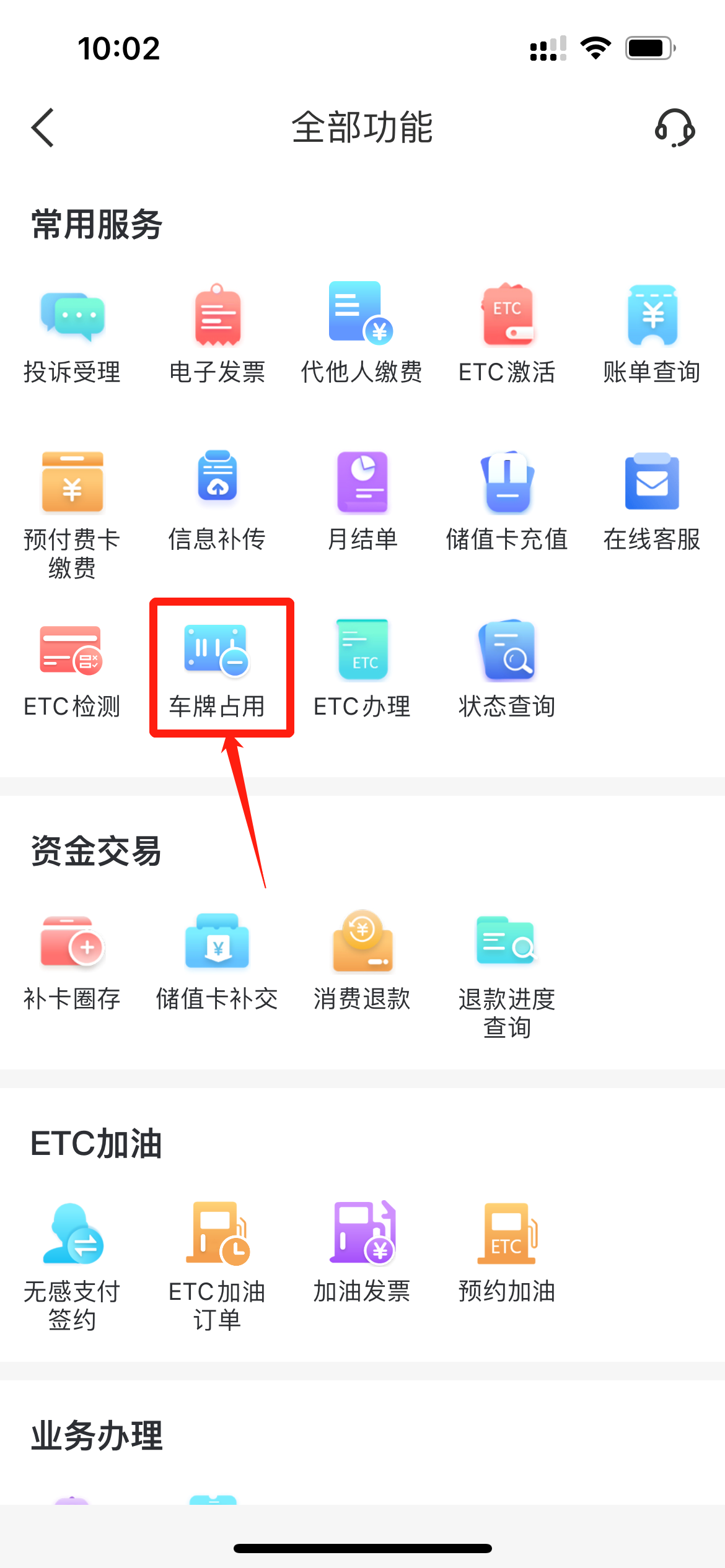Screen dimensions: 725x1568
Task: Open ETC检测 detection
Action: coord(72,670)
